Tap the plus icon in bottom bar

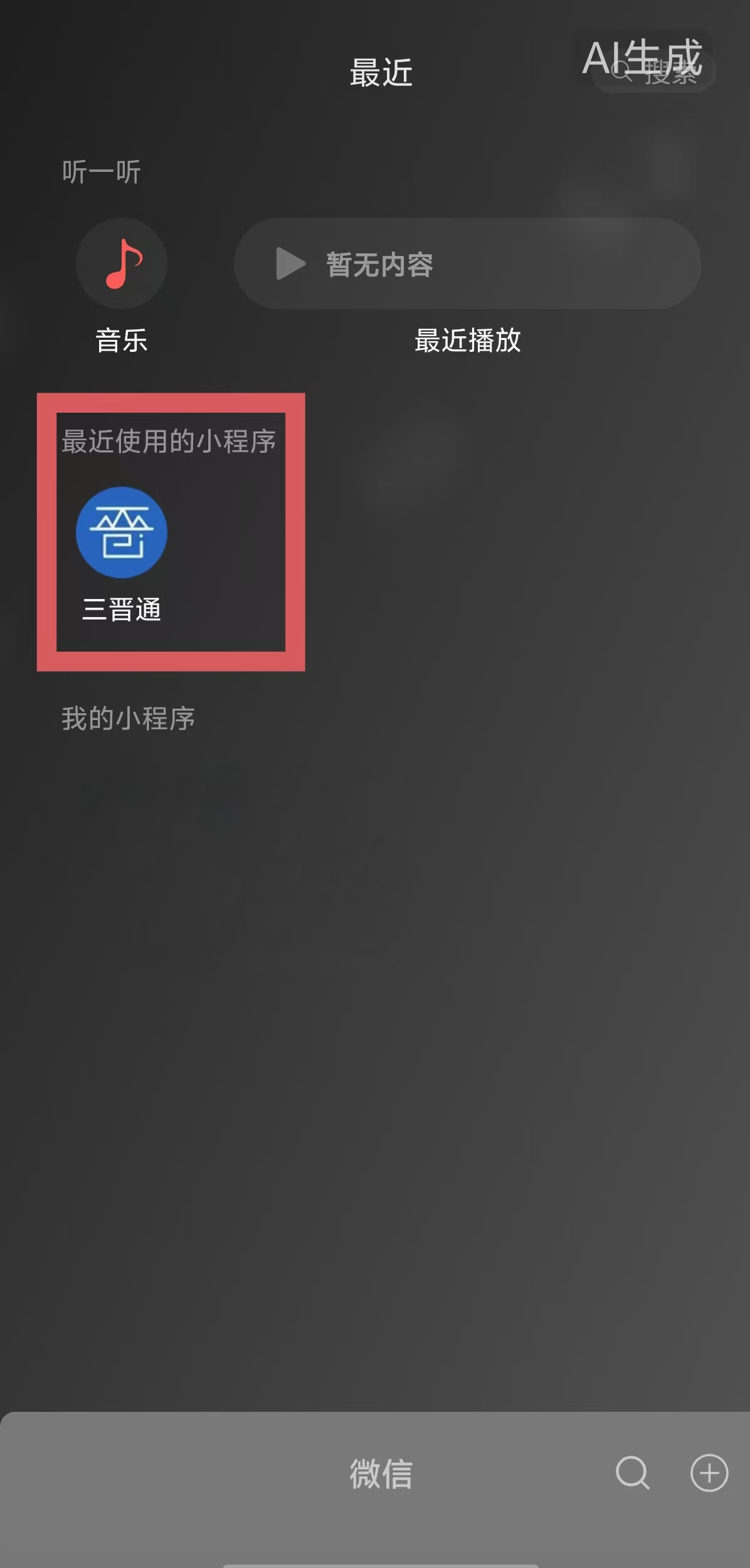click(709, 1473)
